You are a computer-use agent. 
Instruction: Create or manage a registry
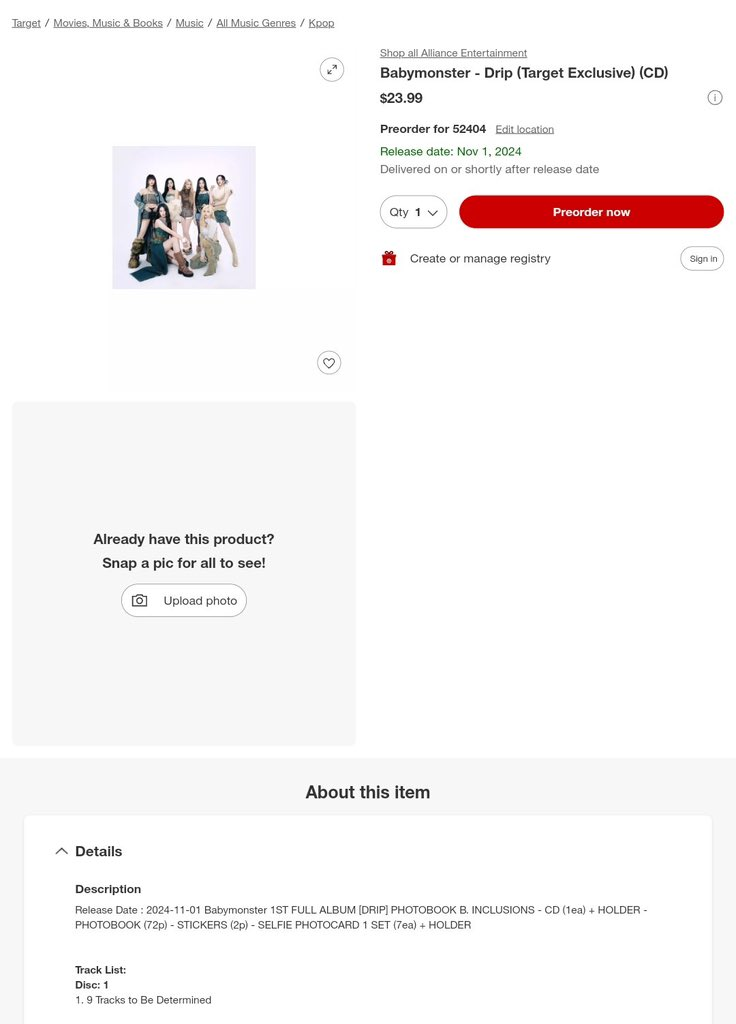(x=479, y=259)
